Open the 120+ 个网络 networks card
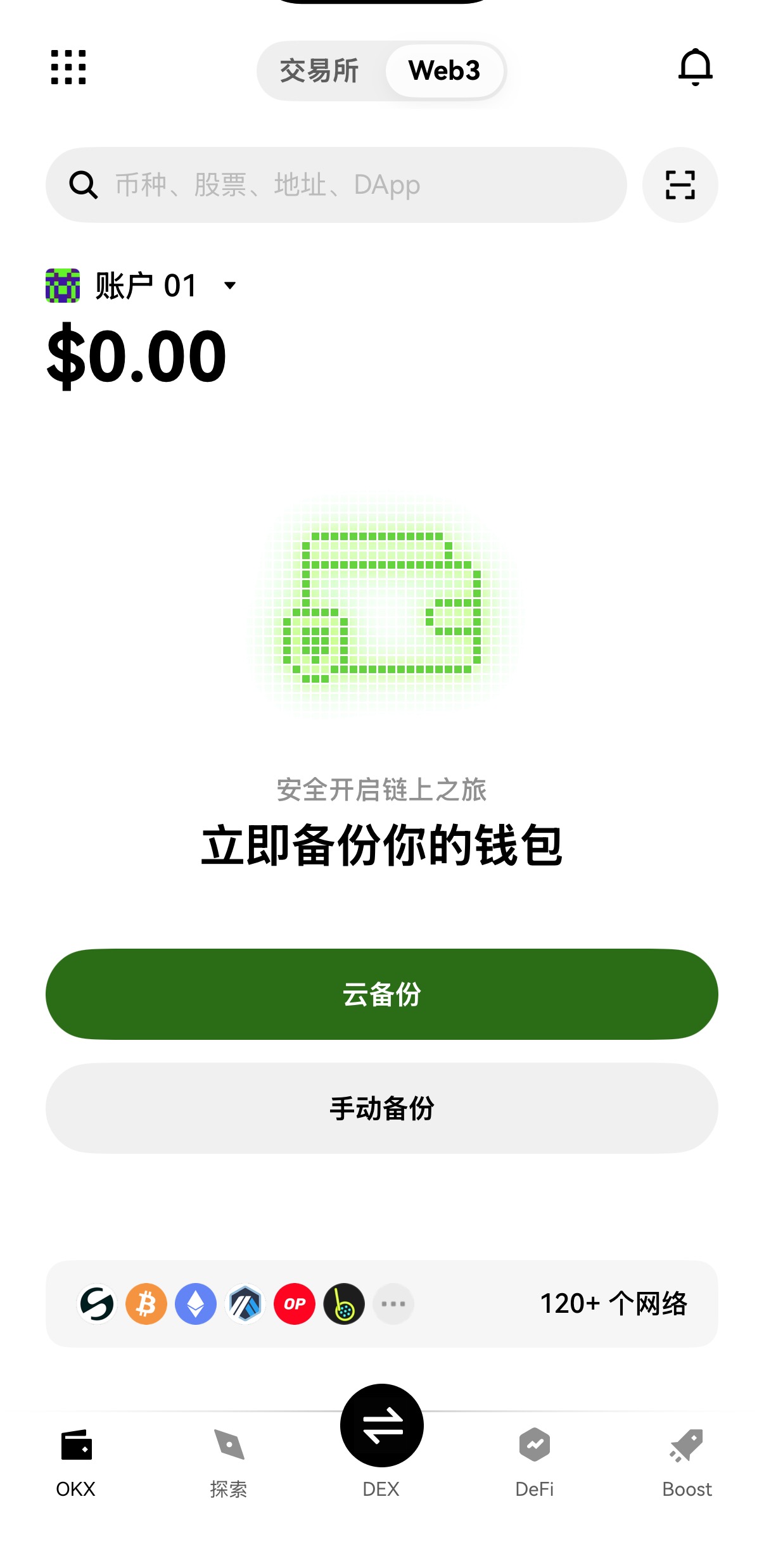Image resolution: width=764 pixels, height=1568 pixels. coord(382,1304)
